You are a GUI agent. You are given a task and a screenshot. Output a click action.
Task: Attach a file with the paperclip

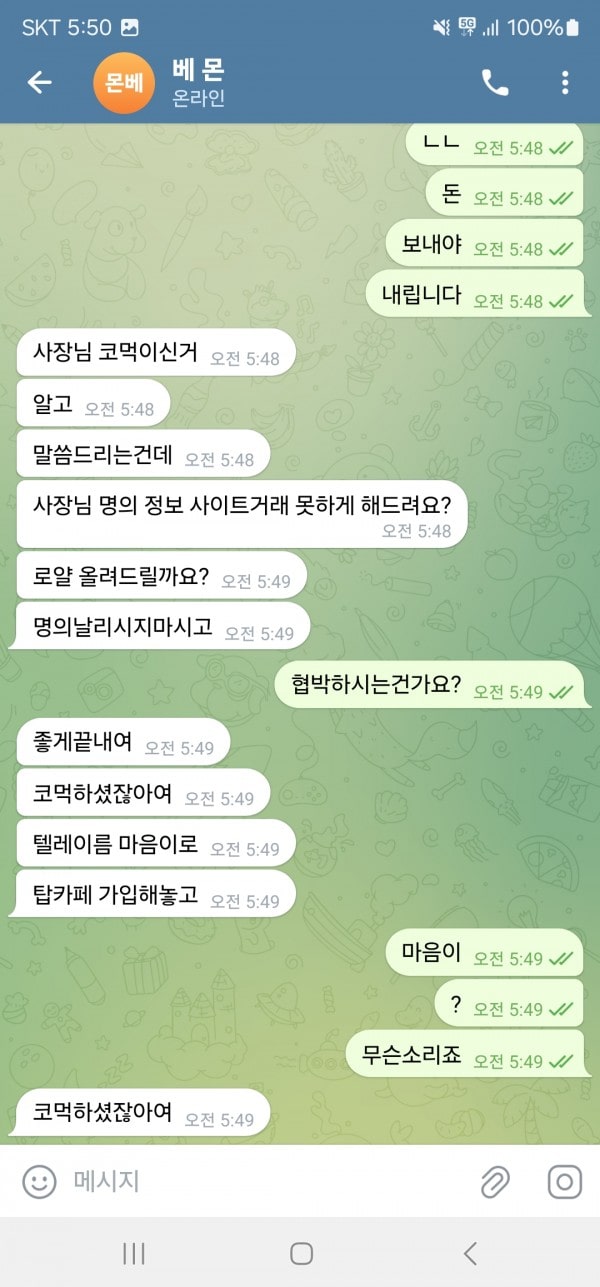tap(495, 1182)
